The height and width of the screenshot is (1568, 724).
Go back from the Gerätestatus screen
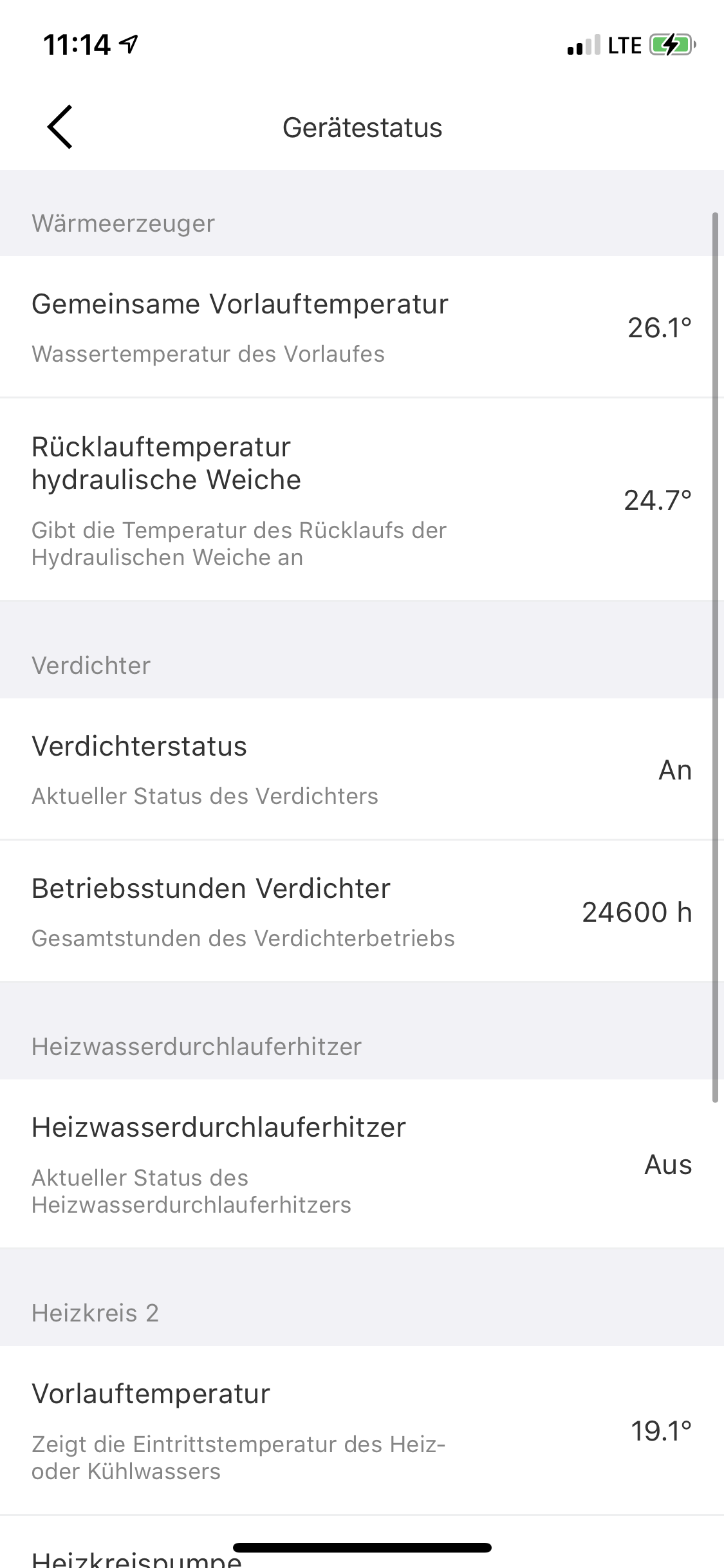coord(60,127)
